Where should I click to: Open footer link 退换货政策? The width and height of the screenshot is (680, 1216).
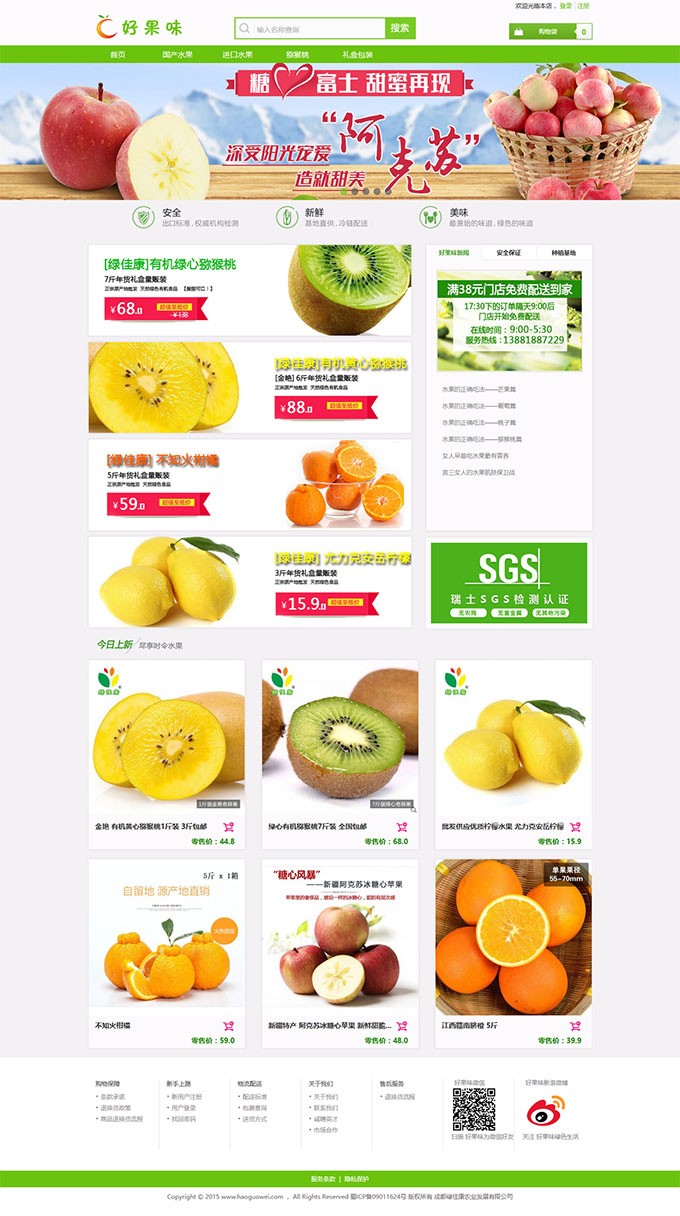click(x=116, y=1108)
